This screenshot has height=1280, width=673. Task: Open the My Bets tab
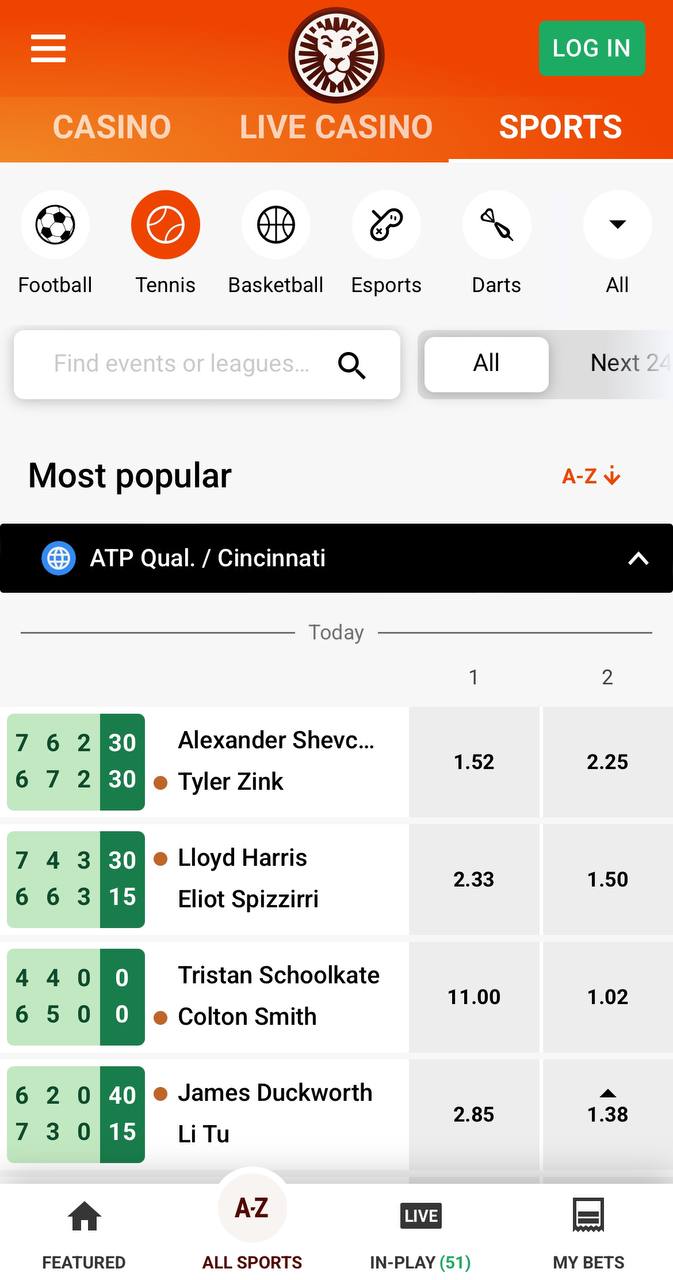click(x=588, y=1236)
